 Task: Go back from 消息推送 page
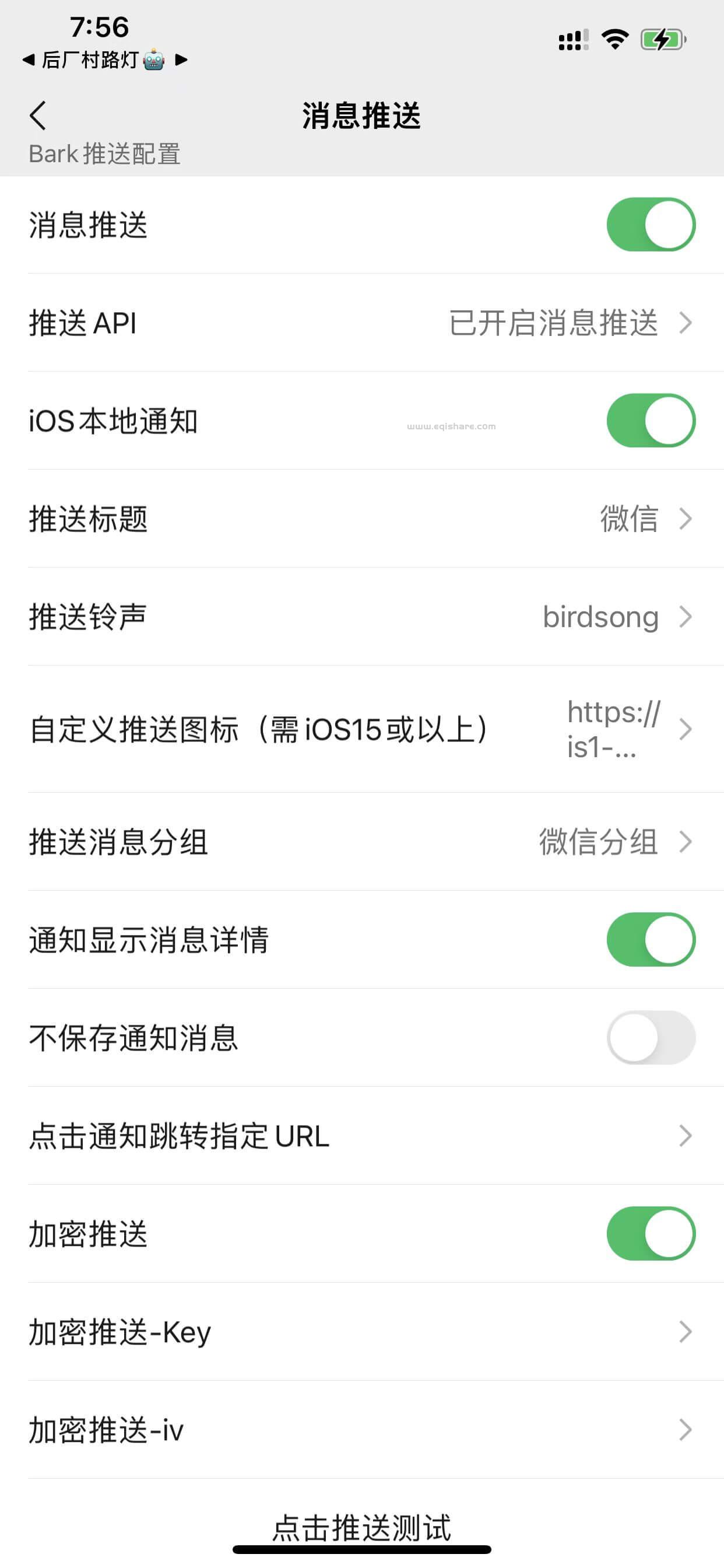click(38, 116)
